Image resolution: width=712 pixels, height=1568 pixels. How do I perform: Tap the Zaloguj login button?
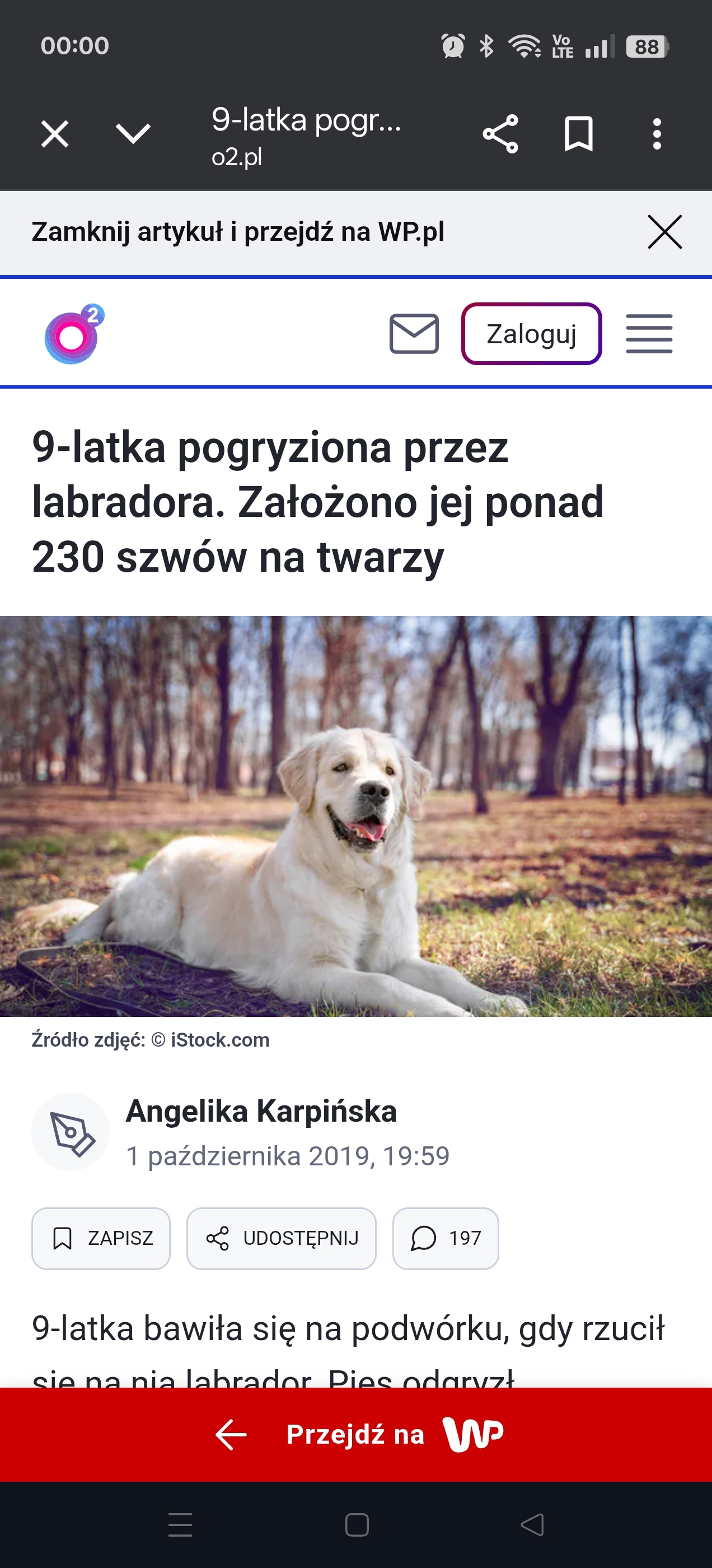tap(531, 334)
